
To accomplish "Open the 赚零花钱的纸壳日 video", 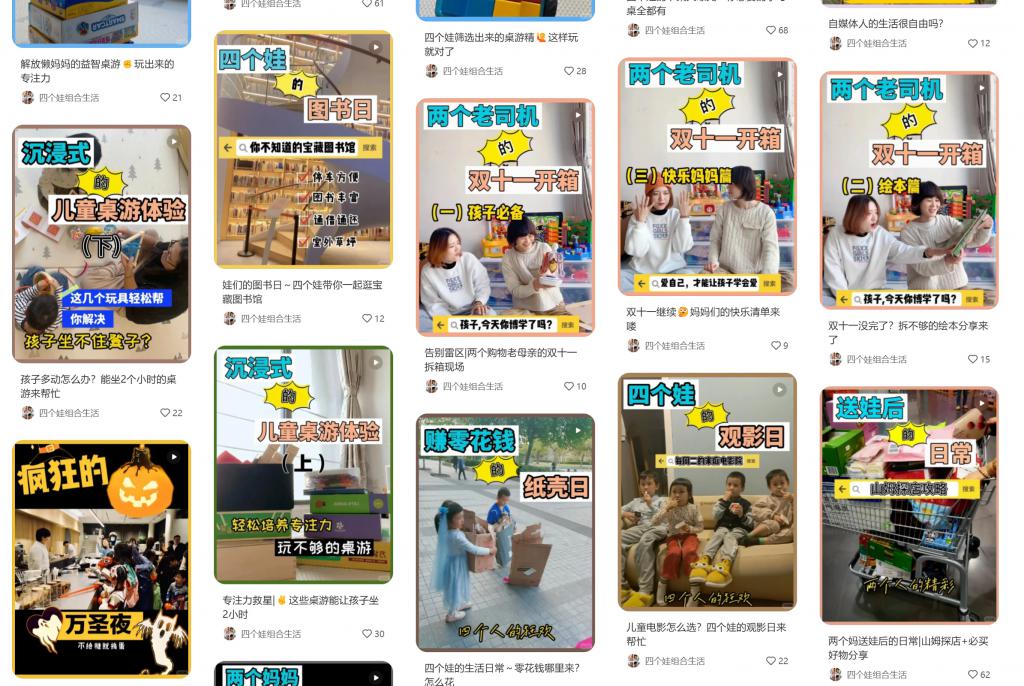I will pyautogui.click(x=505, y=532).
